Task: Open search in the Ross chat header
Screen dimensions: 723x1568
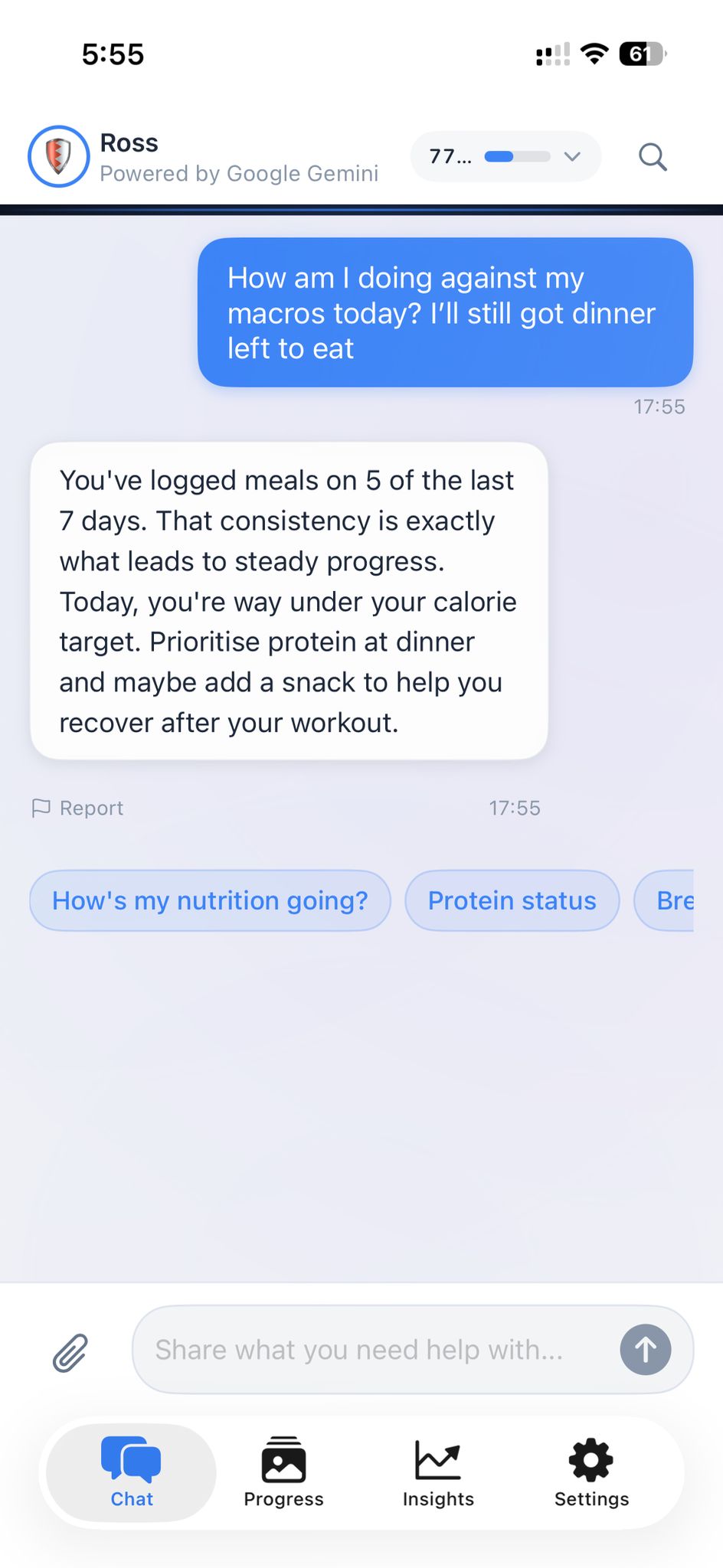Action: 652,157
